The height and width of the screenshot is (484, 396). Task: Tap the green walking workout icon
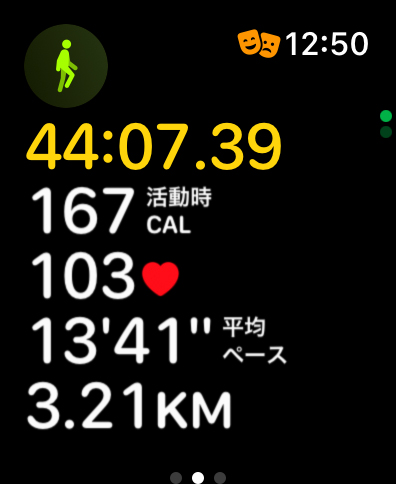coord(66,66)
